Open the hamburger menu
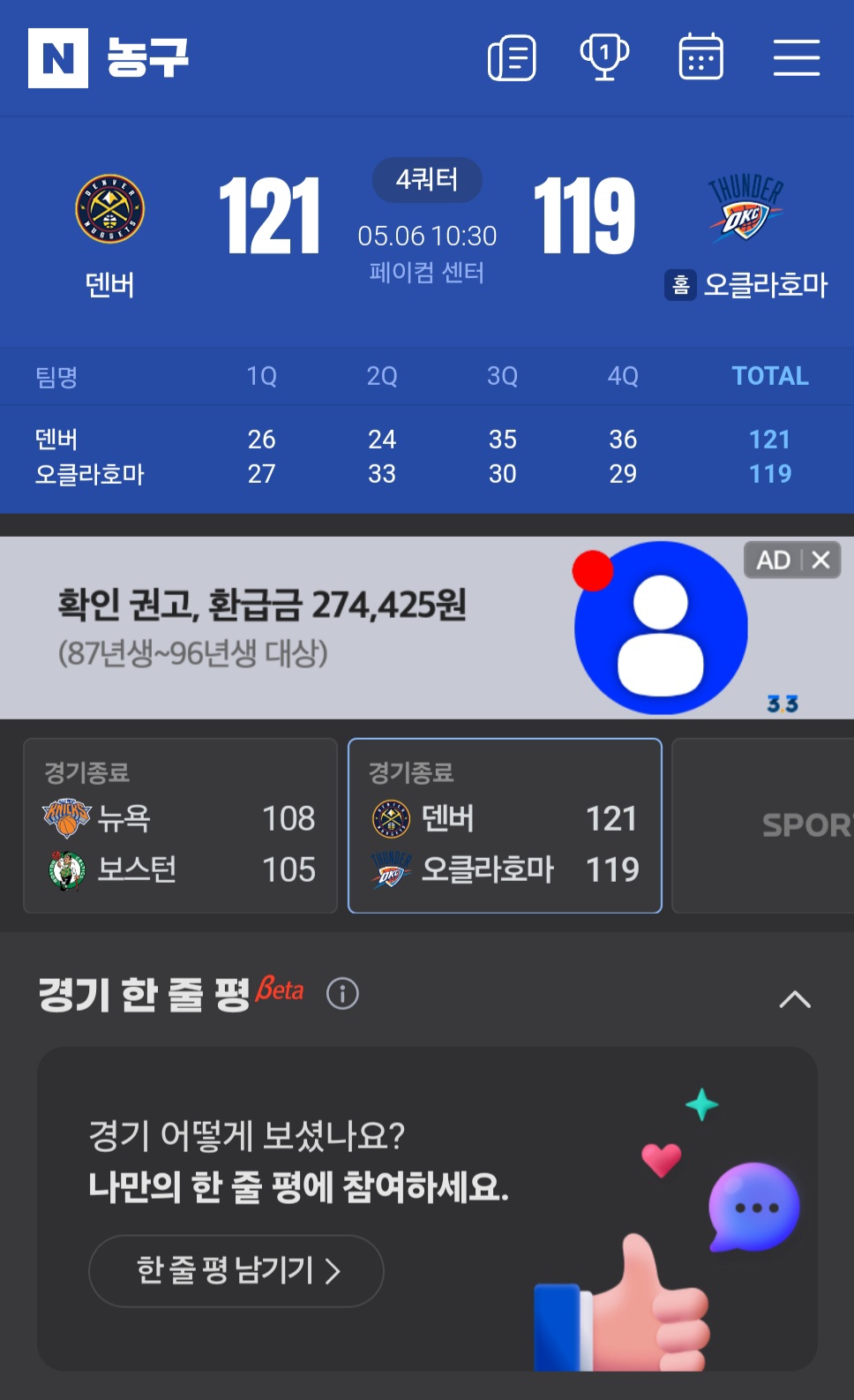The height and width of the screenshot is (1400, 854). 797,58
